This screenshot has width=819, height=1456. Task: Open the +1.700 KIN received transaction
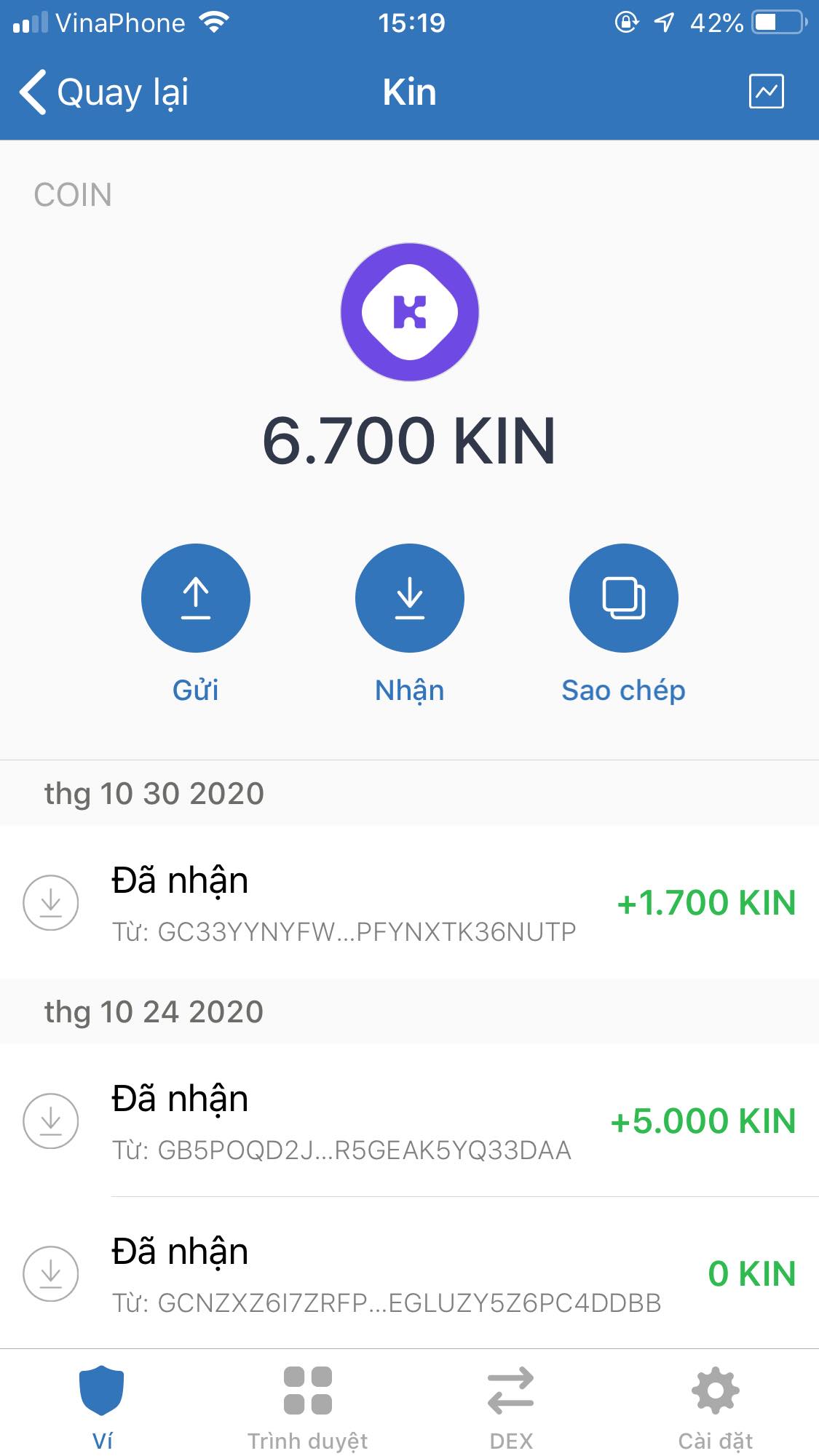pyautogui.click(x=409, y=902)
